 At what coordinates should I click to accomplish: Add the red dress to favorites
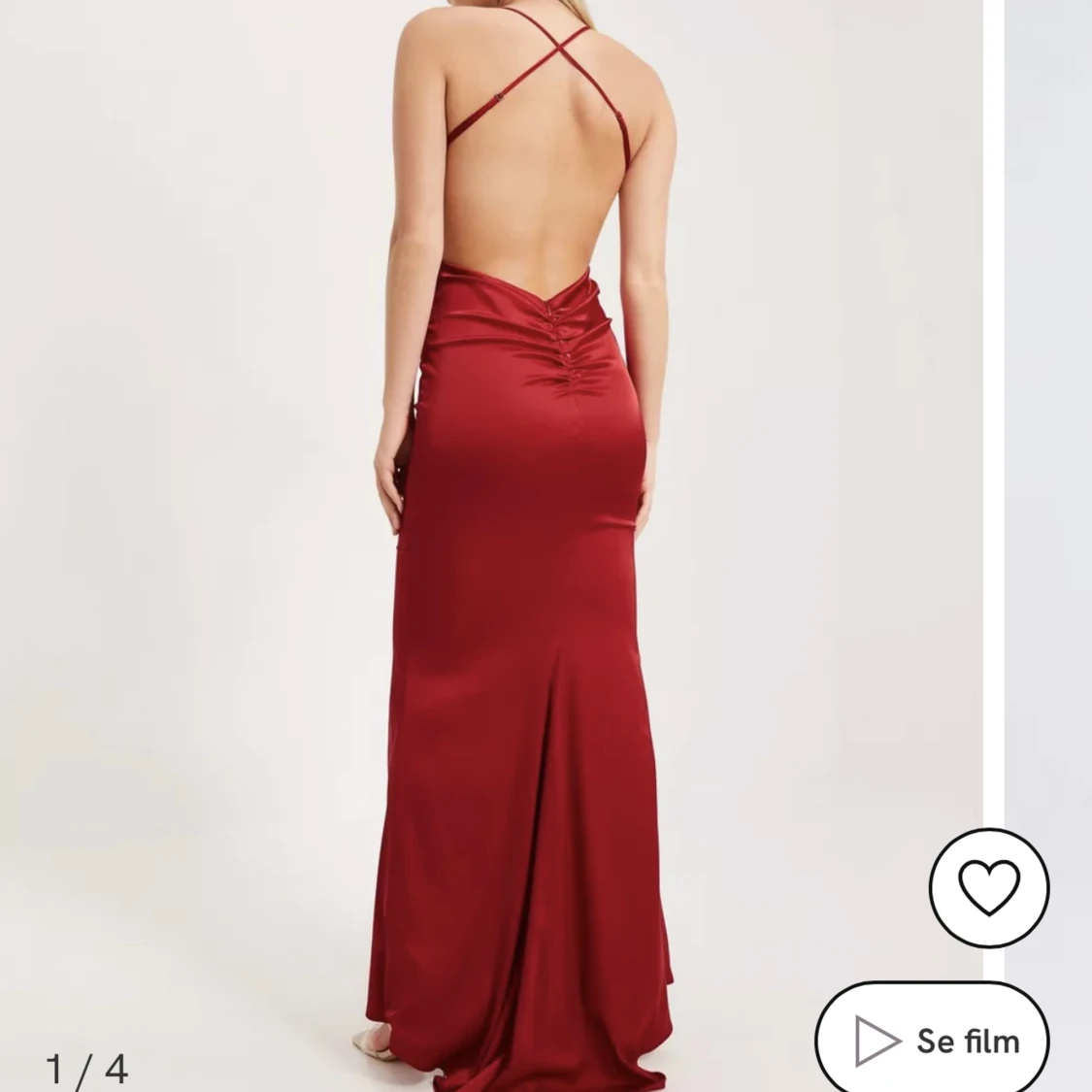coord(988,887)
